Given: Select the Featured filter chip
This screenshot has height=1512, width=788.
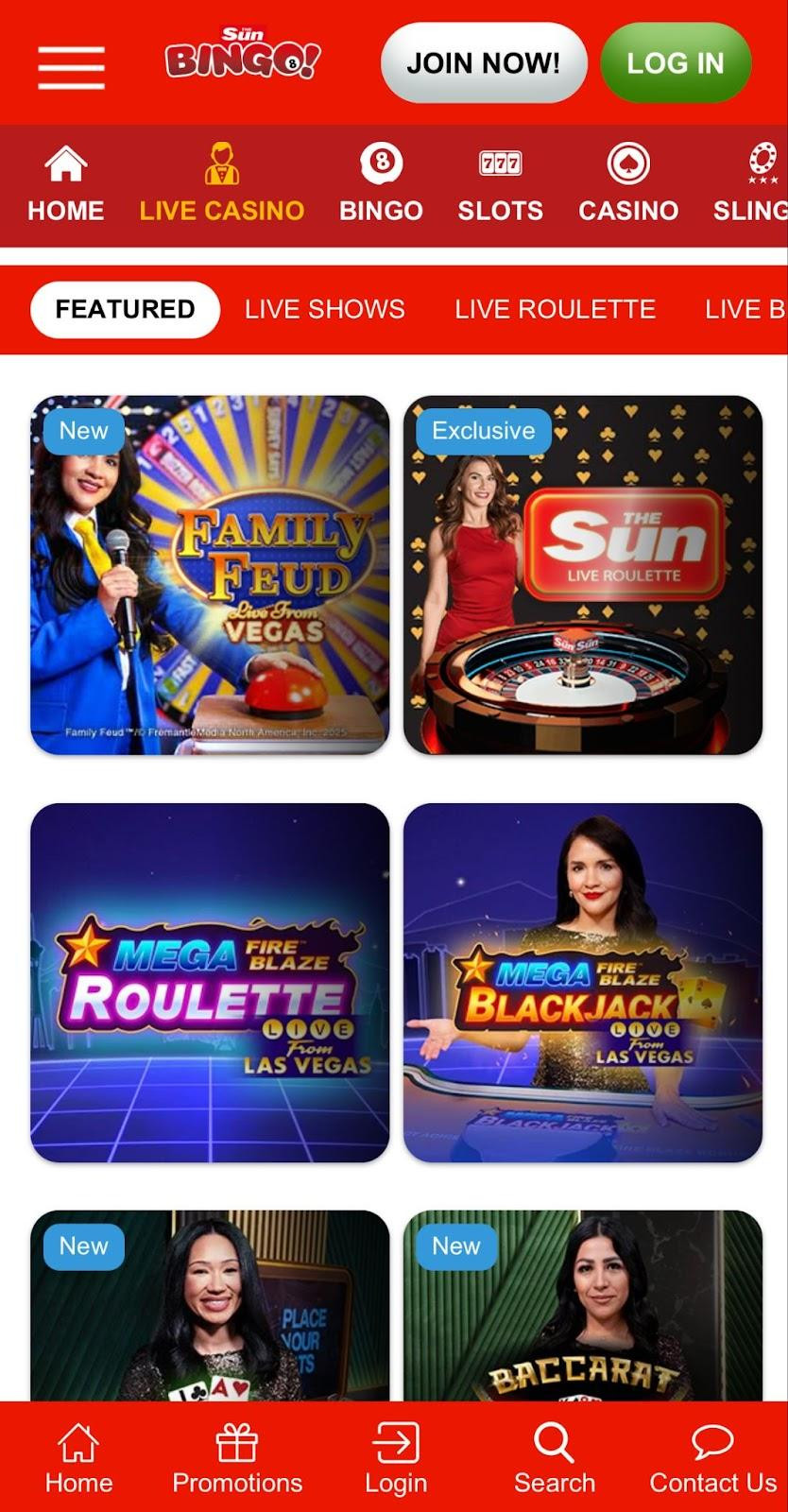Looking at the screenshot, I should point(125,309).
